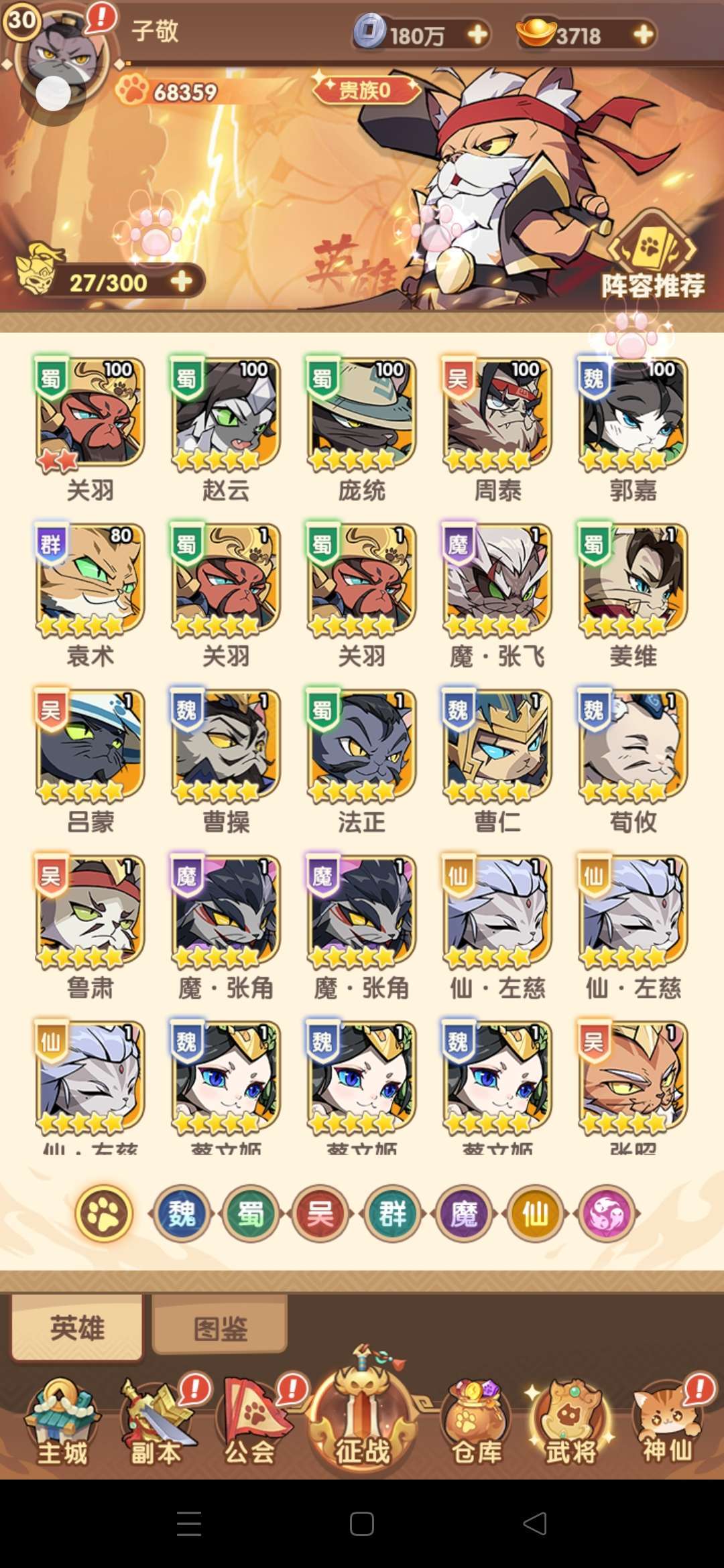Add more coins with plus button
Viewport: 724px width, 1568px height.
[477, 34]
